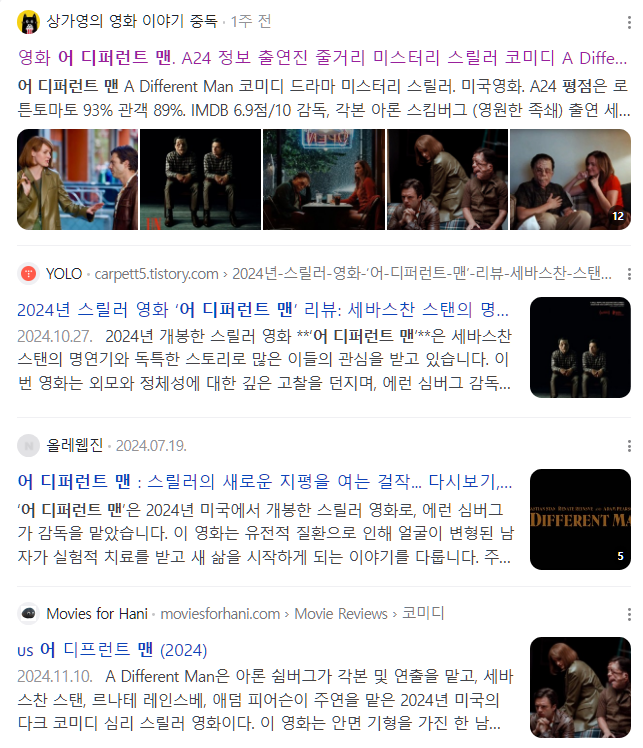View the image thumbnail showing 12 more photos

(x=570, y=179)
